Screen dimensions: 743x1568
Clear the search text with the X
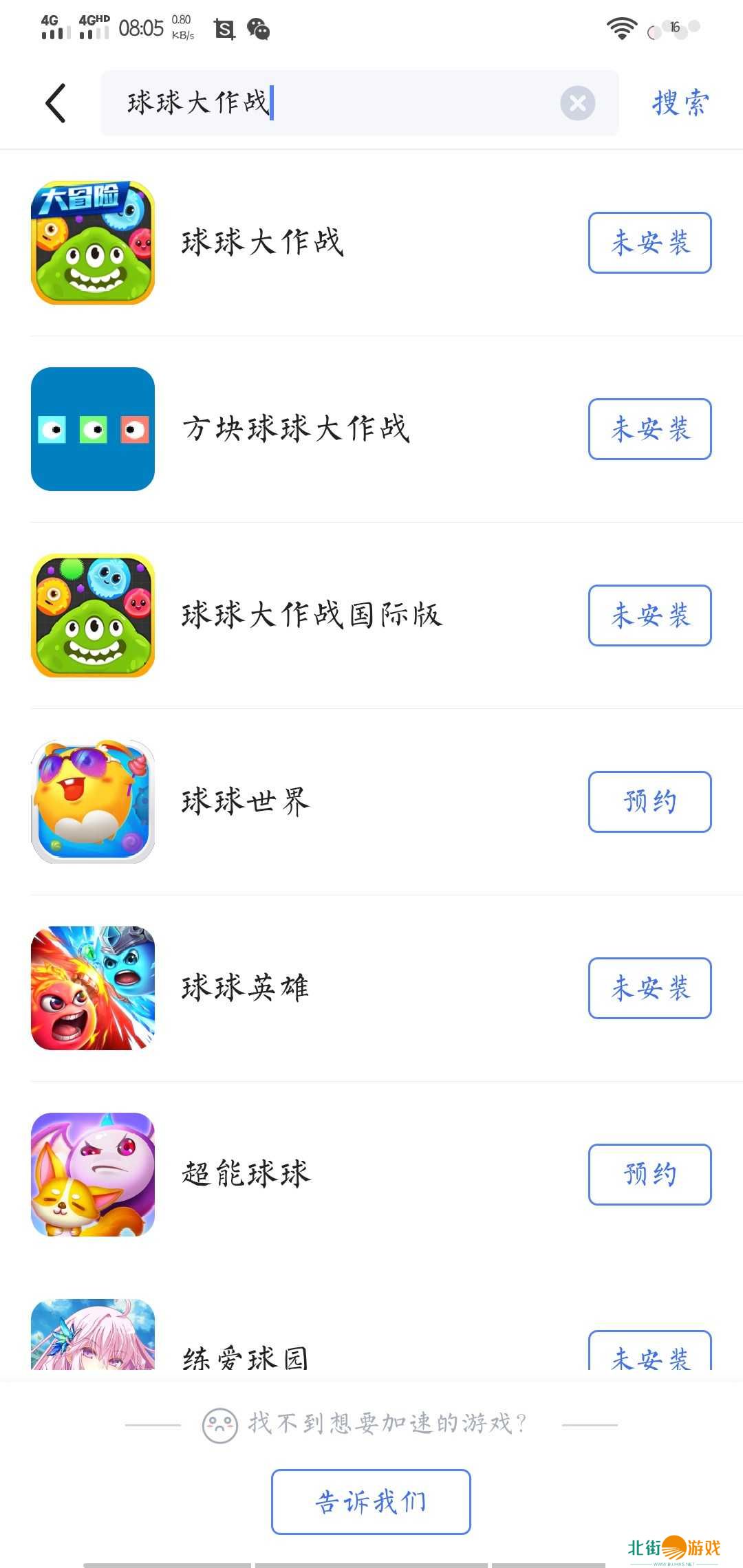coord(577,103)
